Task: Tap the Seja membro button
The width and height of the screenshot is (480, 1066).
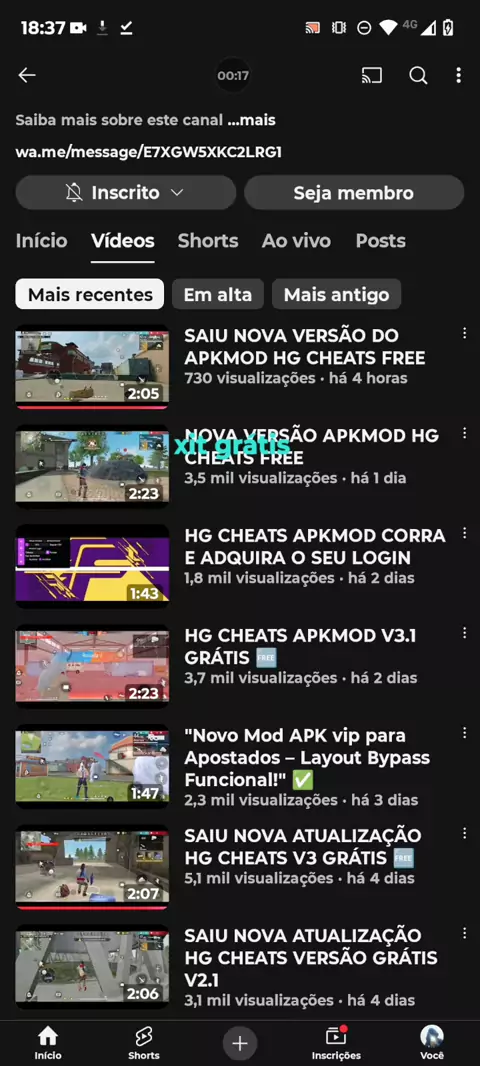Action: [x=354, y=192]
